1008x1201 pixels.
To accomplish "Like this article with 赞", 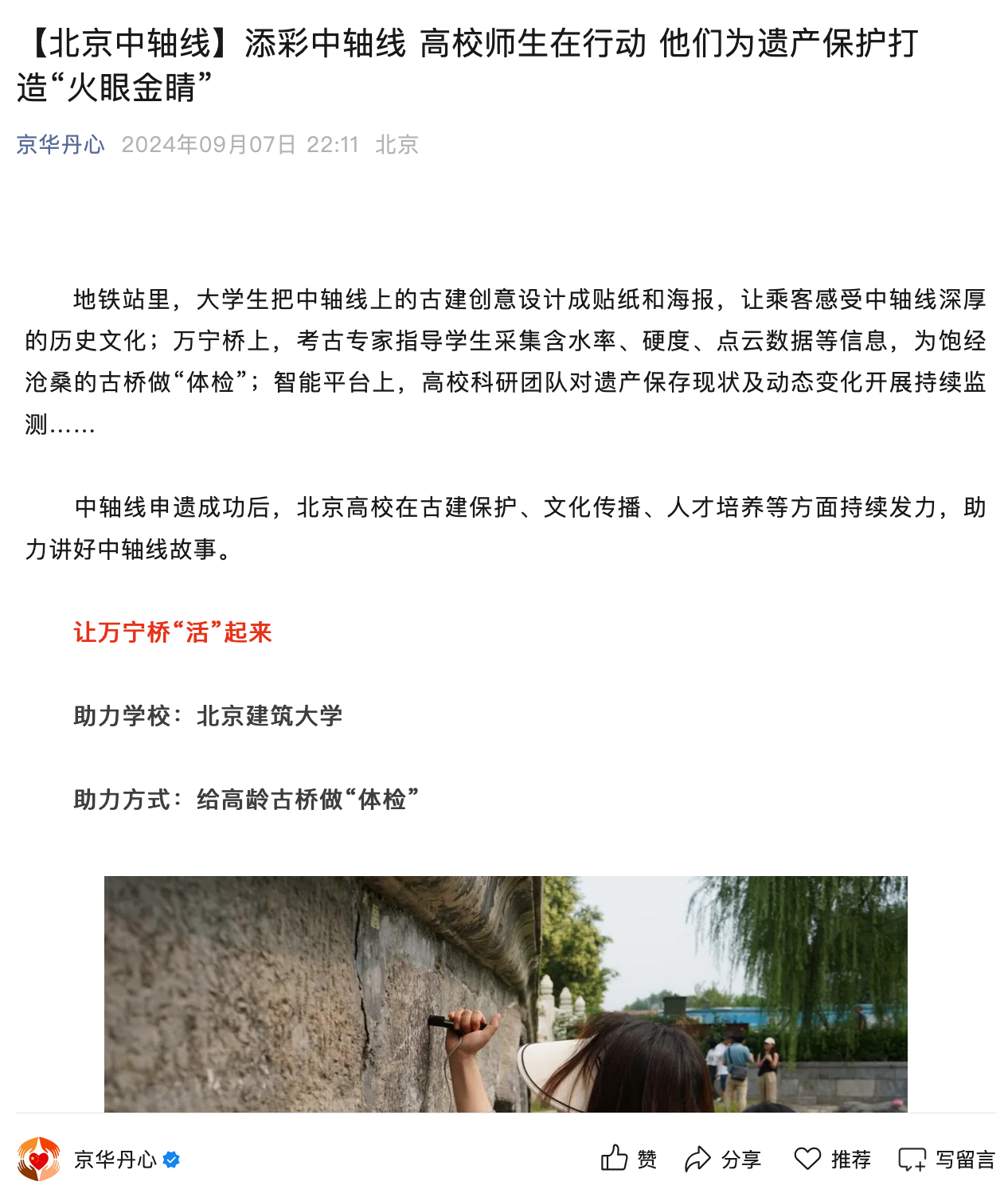I will 628,1159.
